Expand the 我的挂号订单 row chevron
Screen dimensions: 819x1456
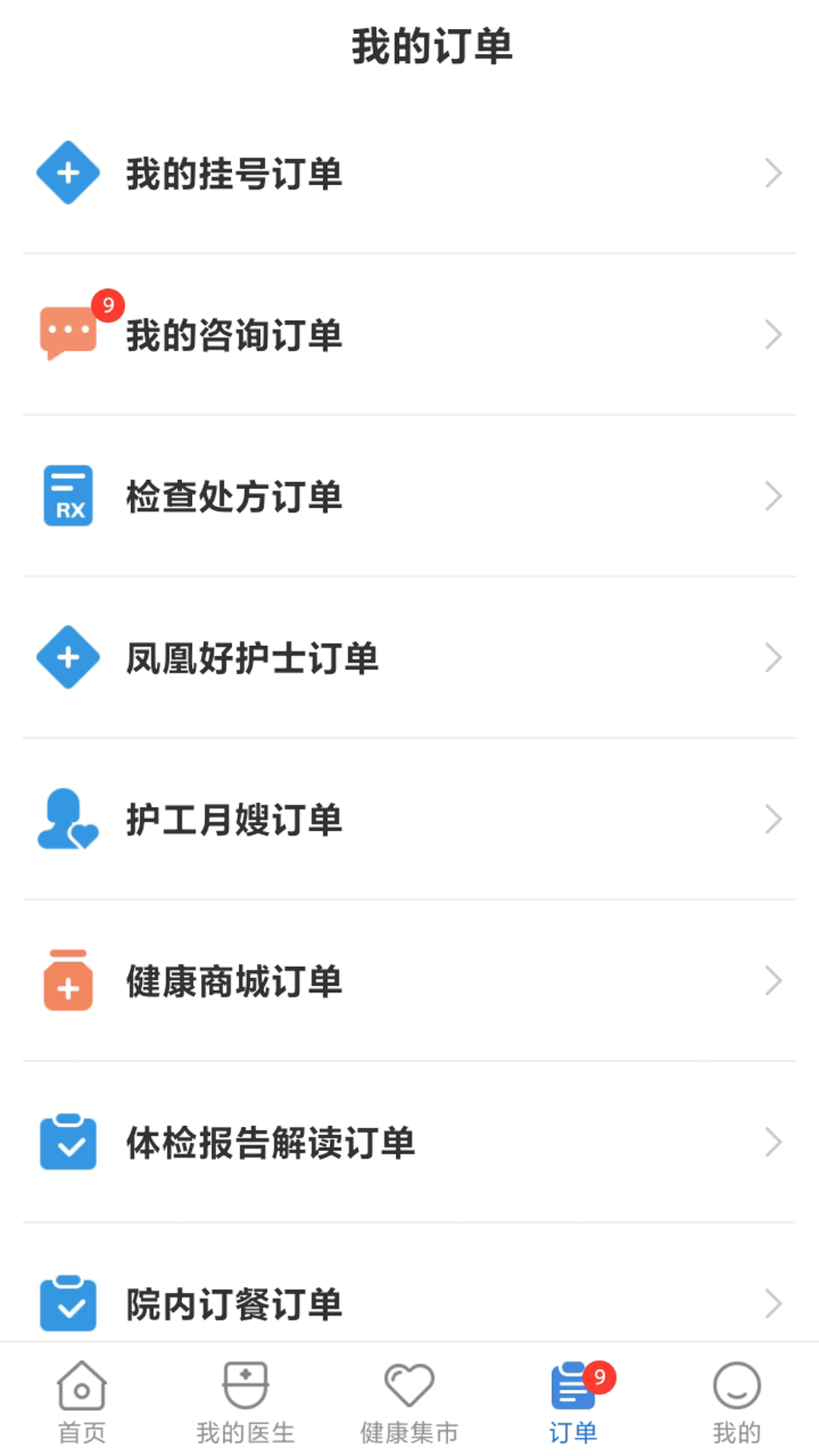773,173
